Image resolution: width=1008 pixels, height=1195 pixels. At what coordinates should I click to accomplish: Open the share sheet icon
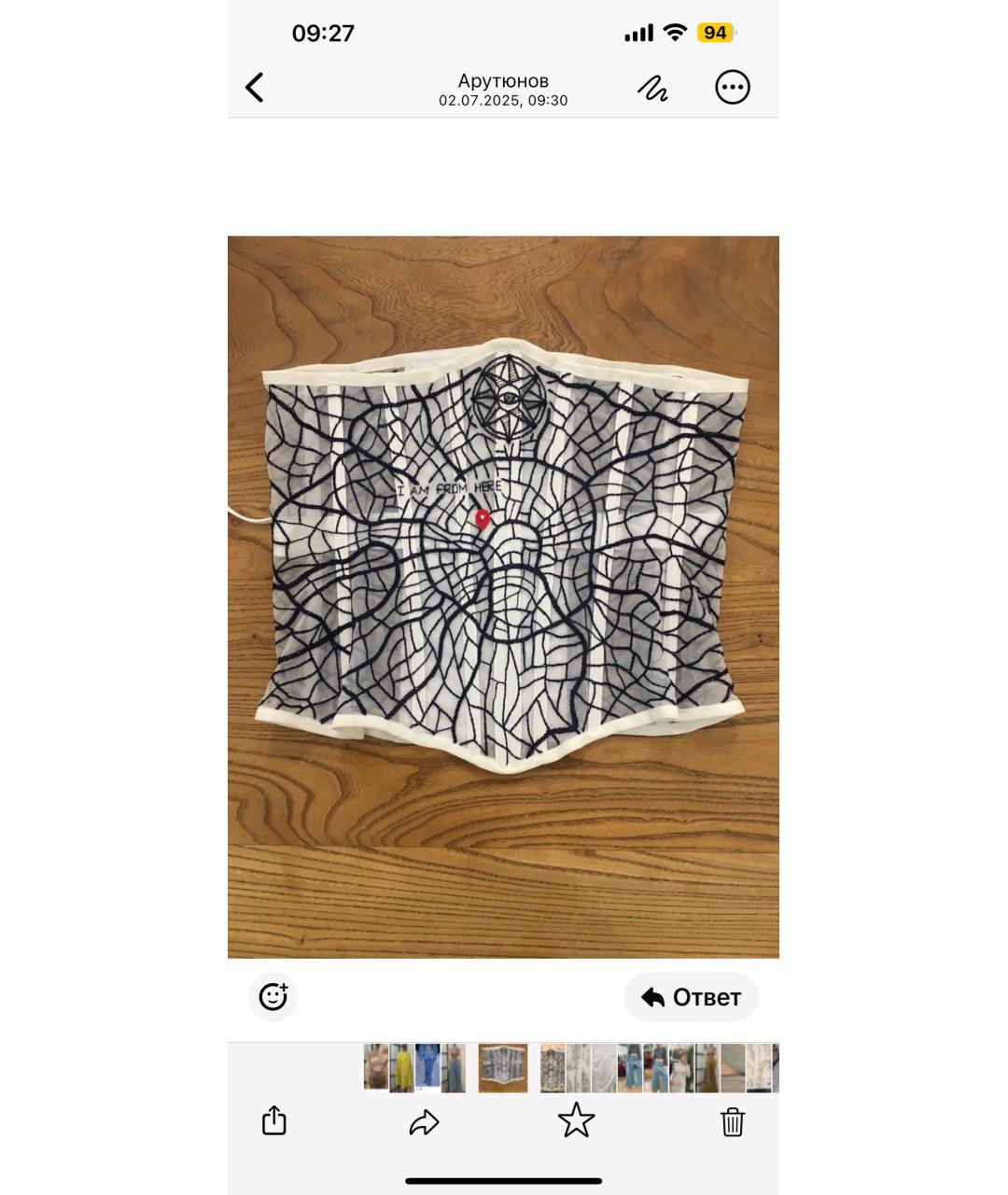pyautogui.click(x=273, y=1120)
